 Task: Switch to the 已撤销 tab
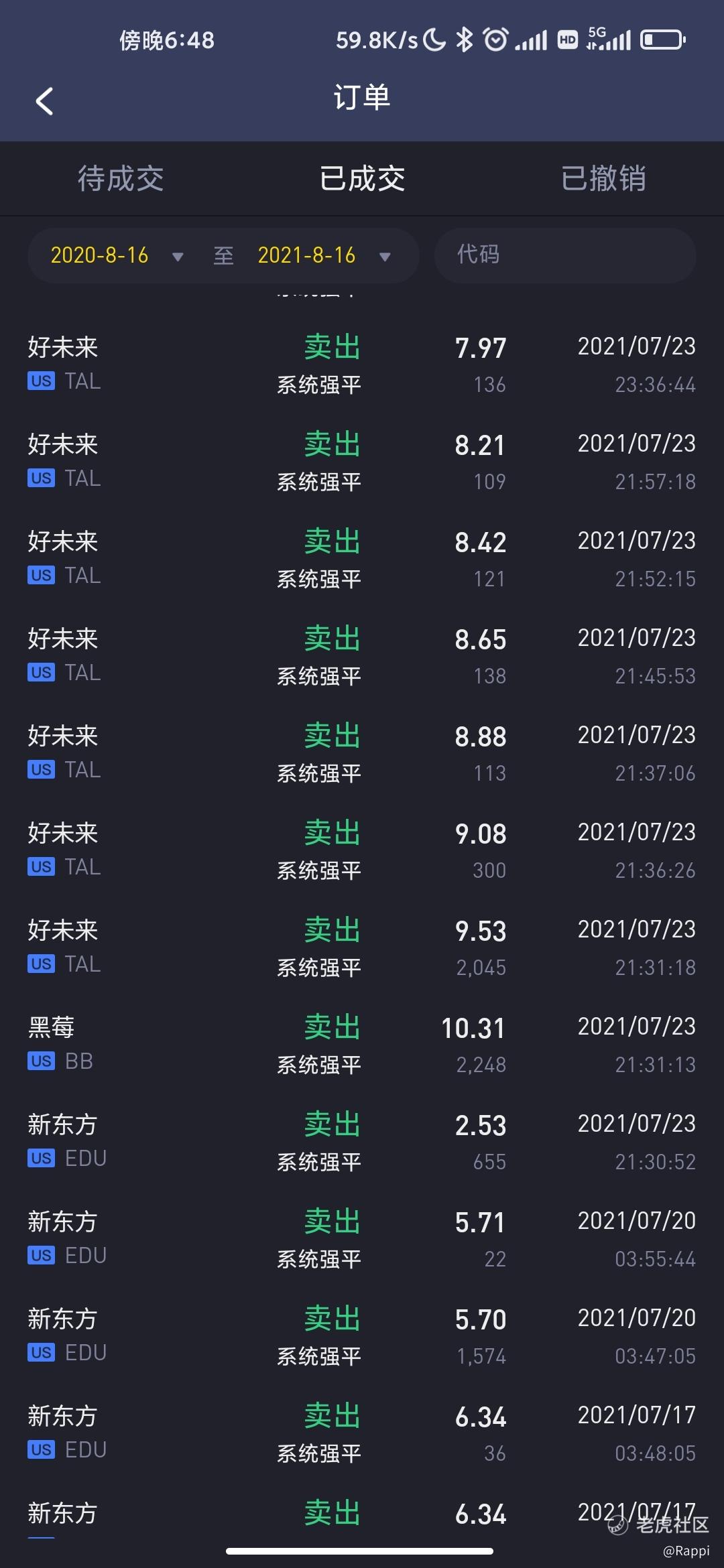(603, 178)
